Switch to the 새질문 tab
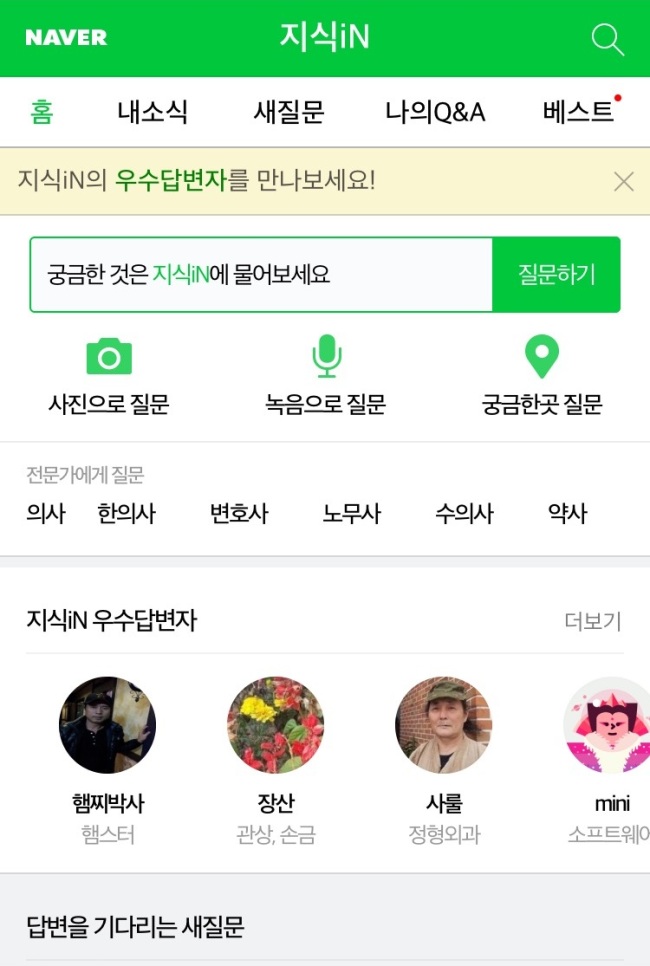This screenshot has width=650, height=966. [x=289, y=112]
